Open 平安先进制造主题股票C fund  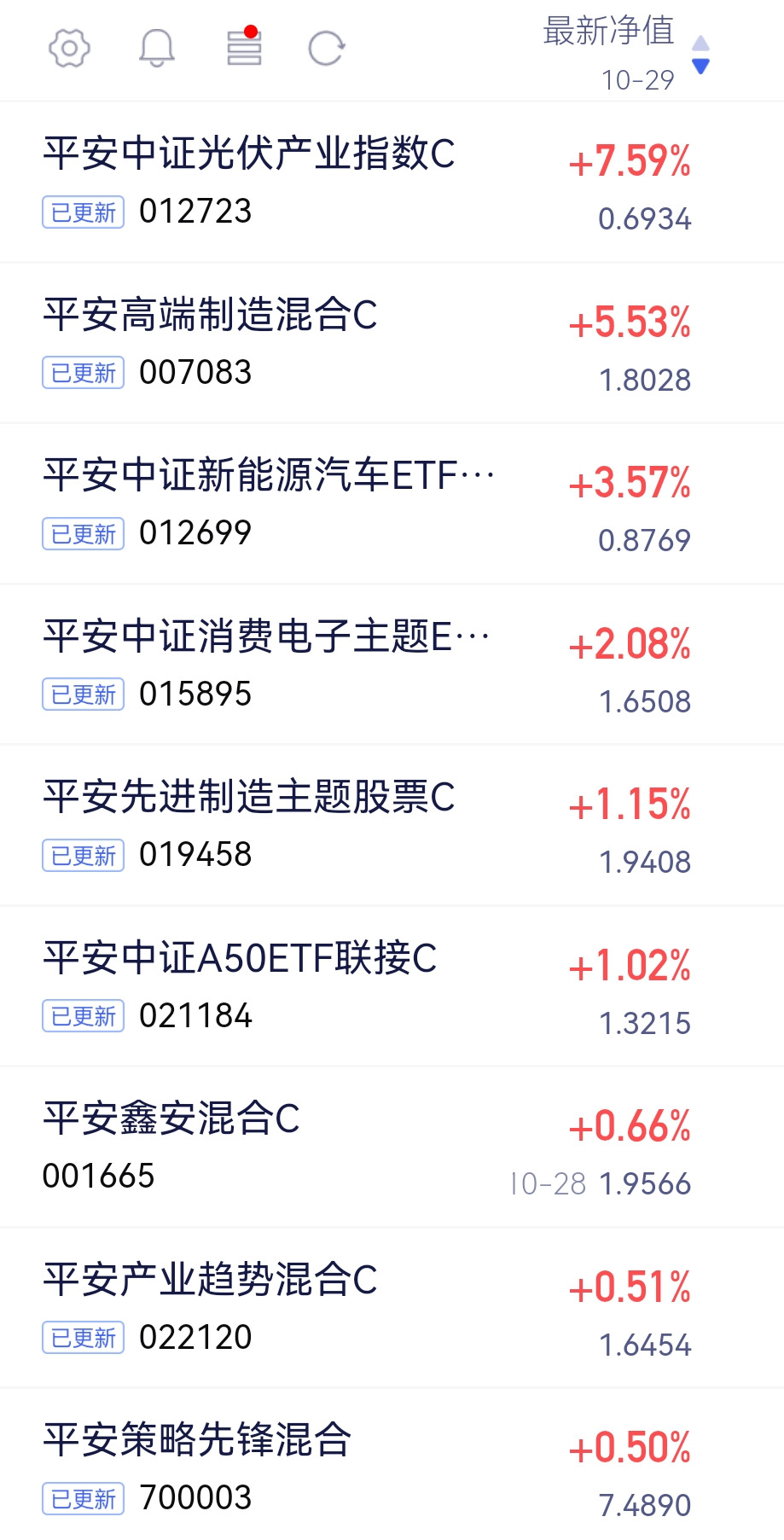point(248,797)
